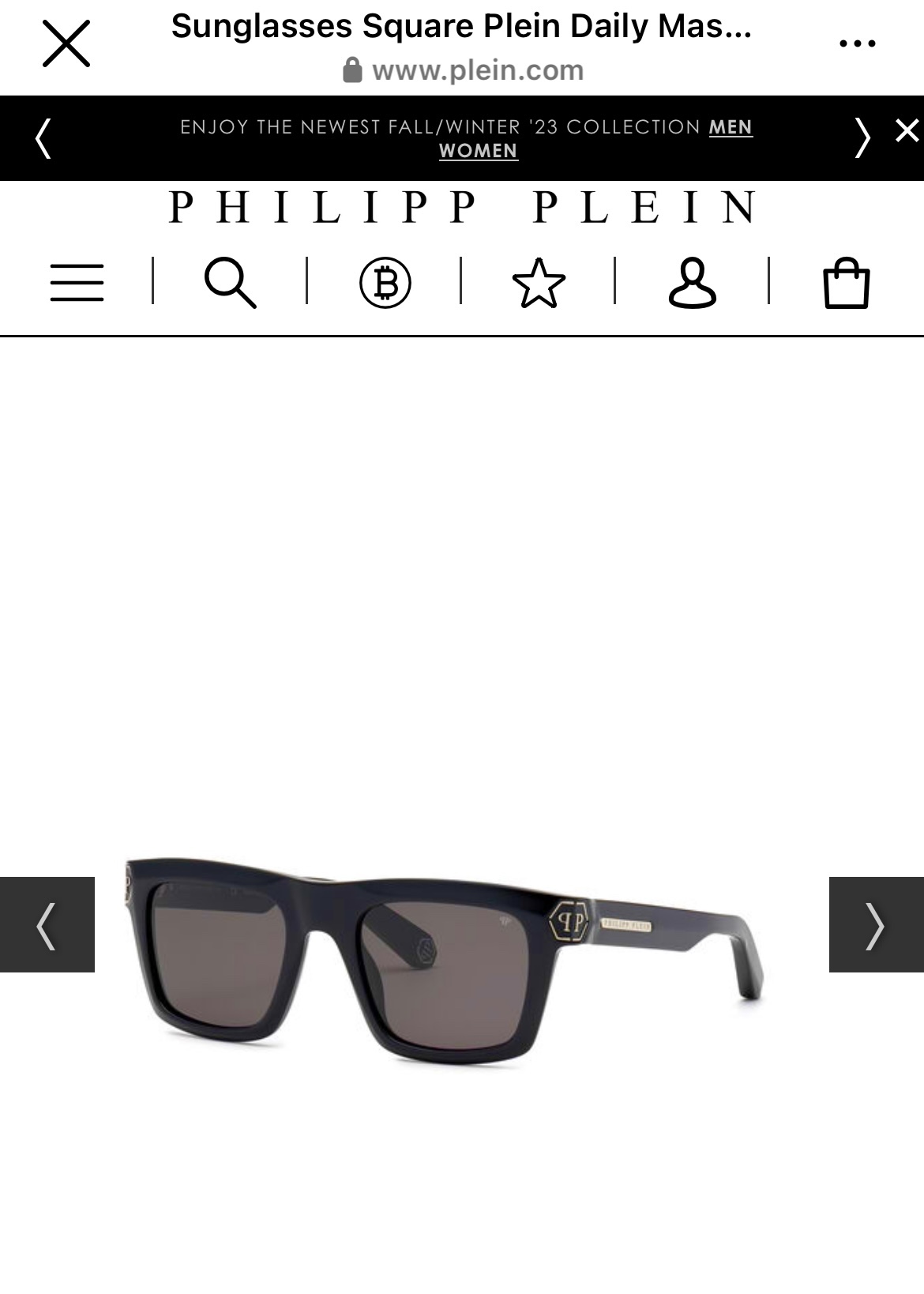
Task: Open the MEN collection link
Action: tap(731, 127)
